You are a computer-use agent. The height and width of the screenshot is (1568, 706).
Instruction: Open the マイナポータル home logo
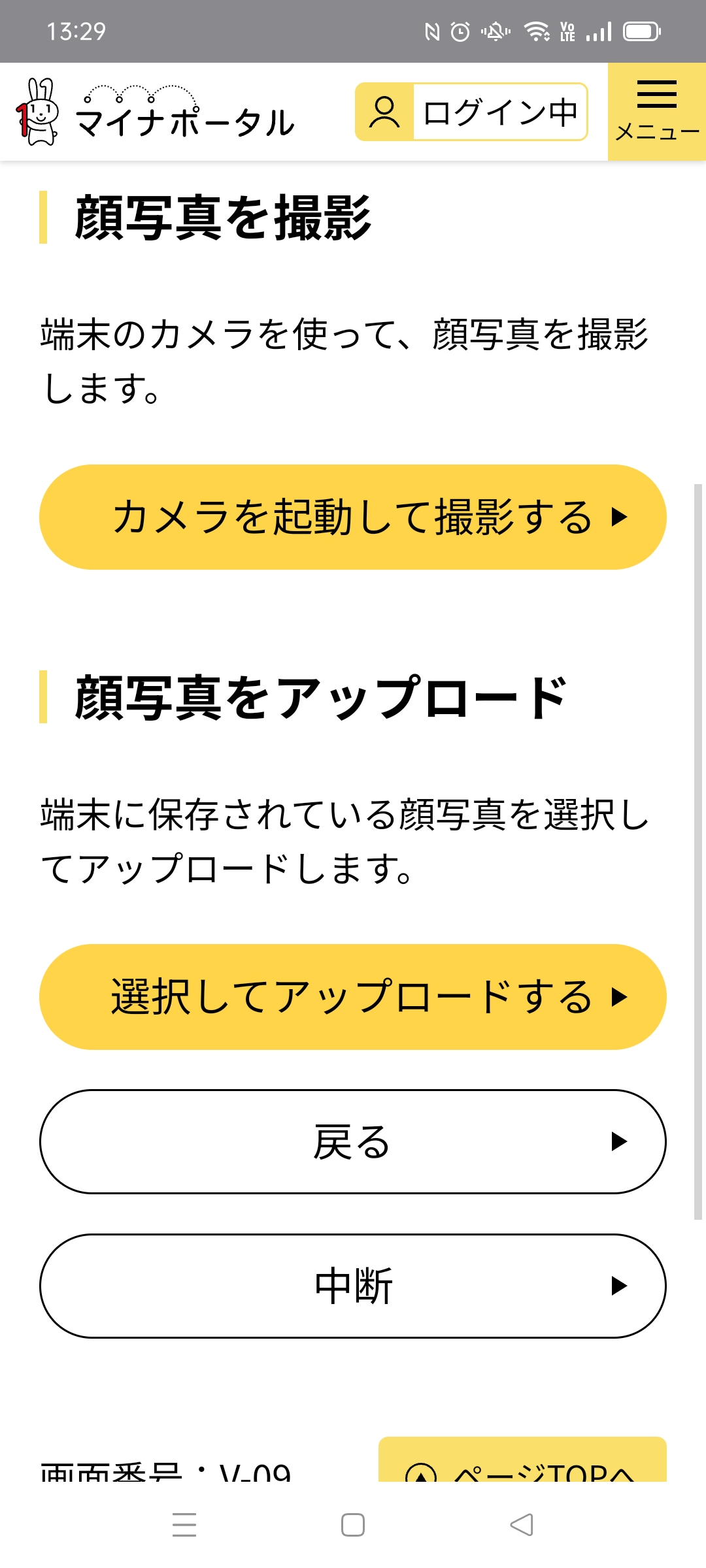coord(156,112)
